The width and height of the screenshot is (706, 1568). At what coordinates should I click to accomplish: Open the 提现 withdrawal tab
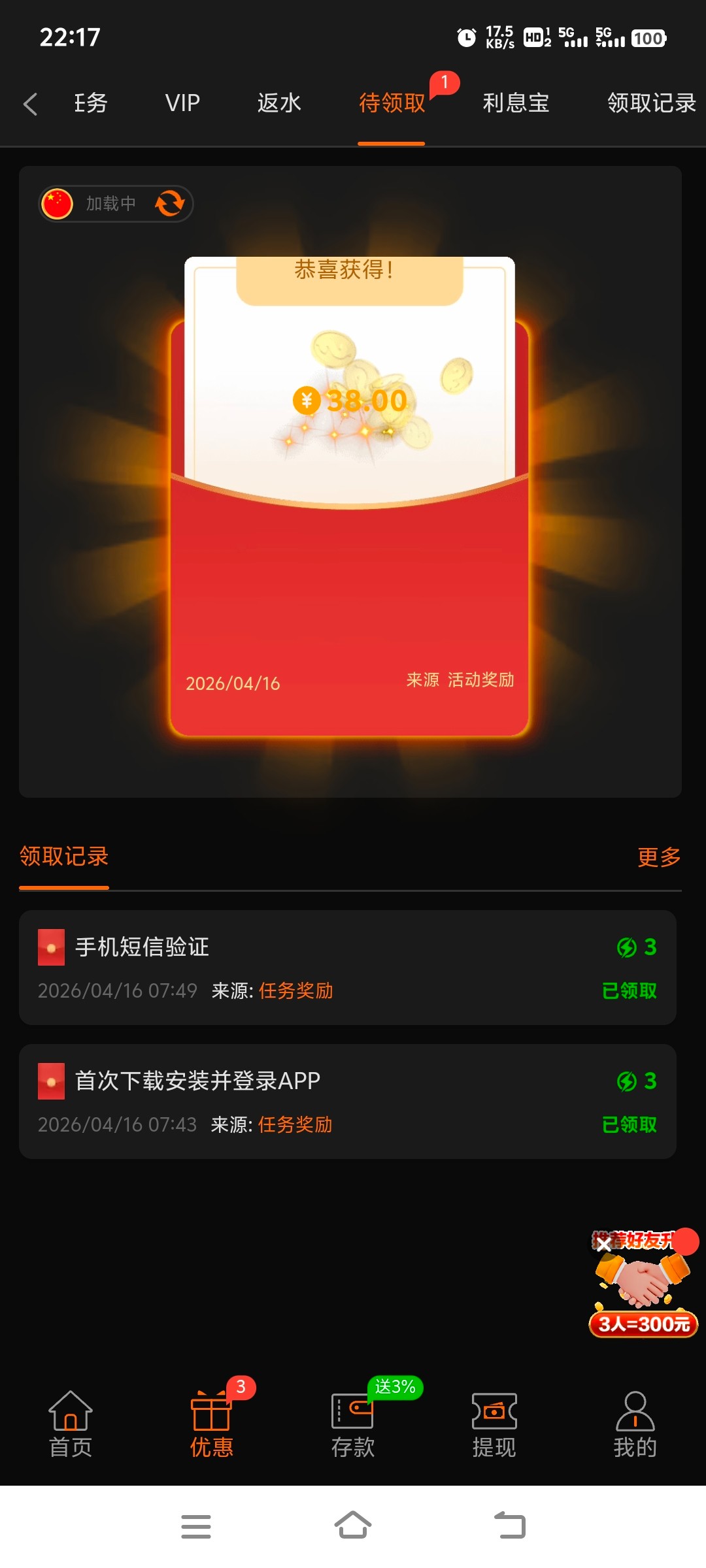pyautogui.click(x=494, y=1425)
